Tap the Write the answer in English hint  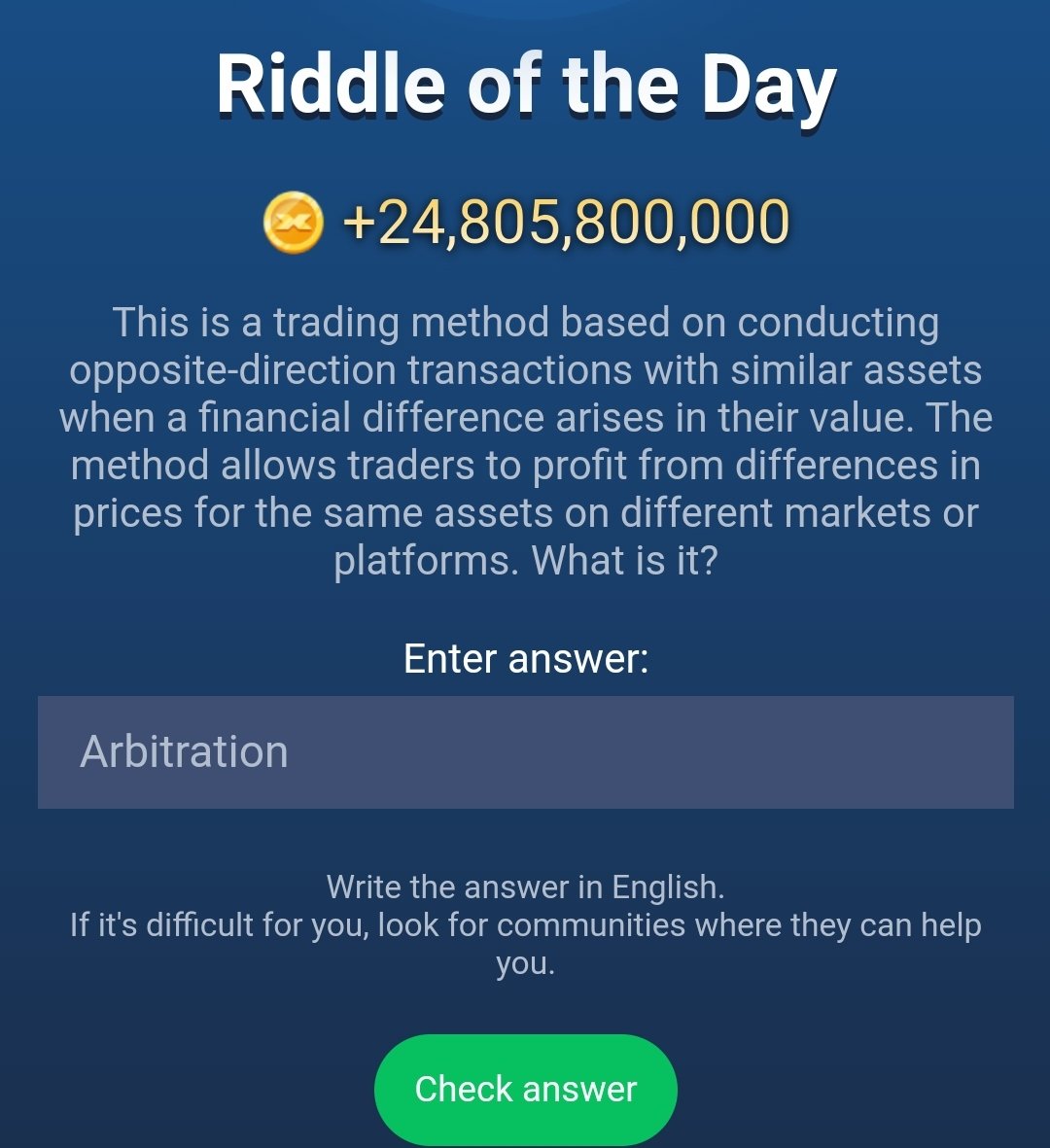point(525,887)
